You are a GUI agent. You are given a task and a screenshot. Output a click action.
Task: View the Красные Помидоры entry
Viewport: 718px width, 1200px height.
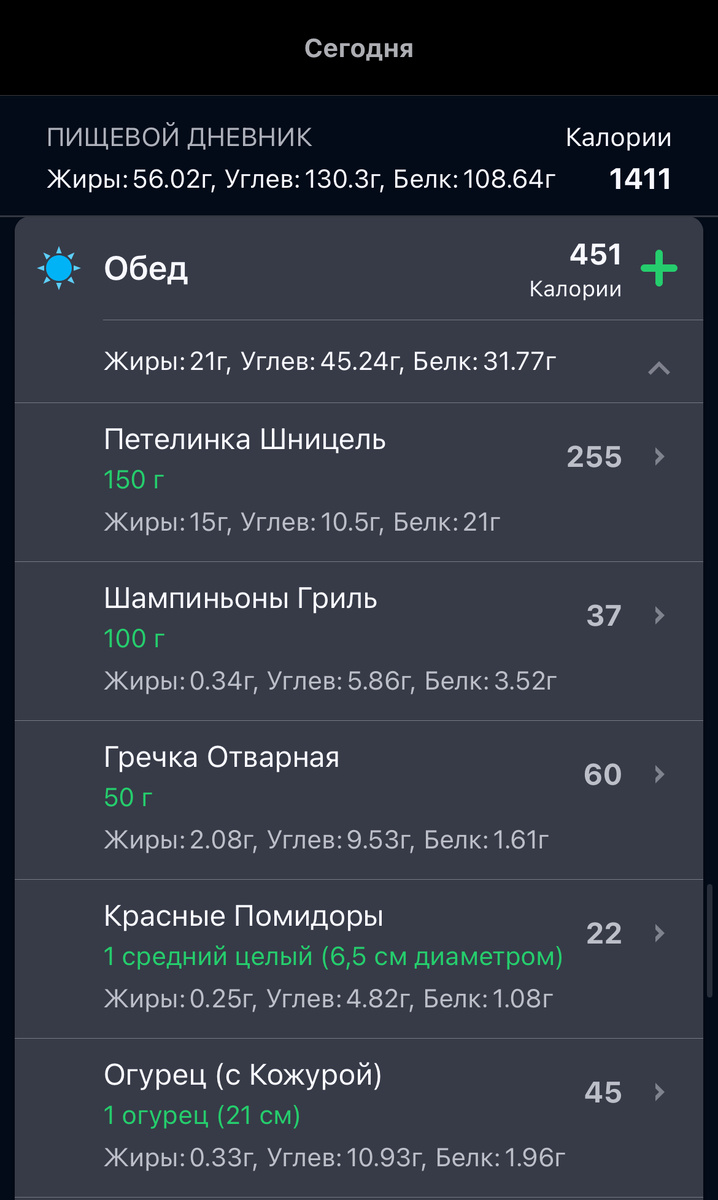click(360, 958)
